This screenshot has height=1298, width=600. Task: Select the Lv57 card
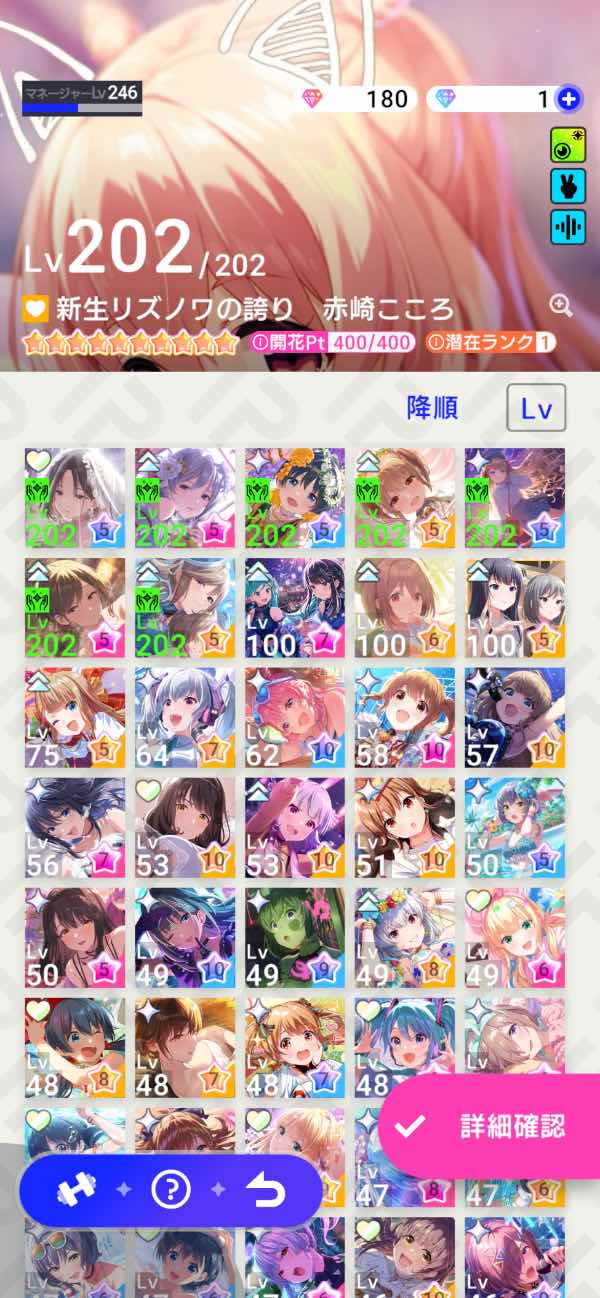pos(515,717)
